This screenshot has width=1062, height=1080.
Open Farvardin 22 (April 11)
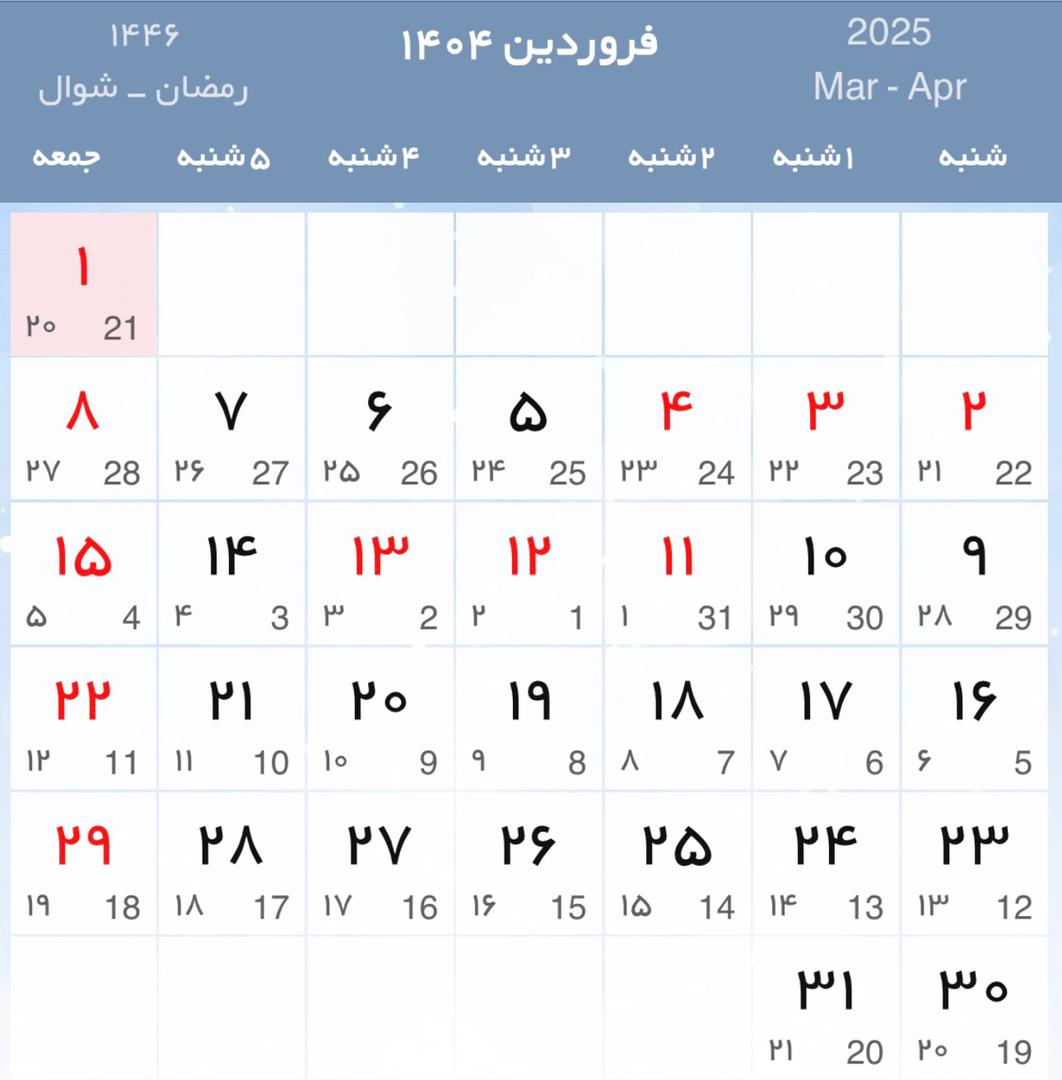tap(83, 718)
